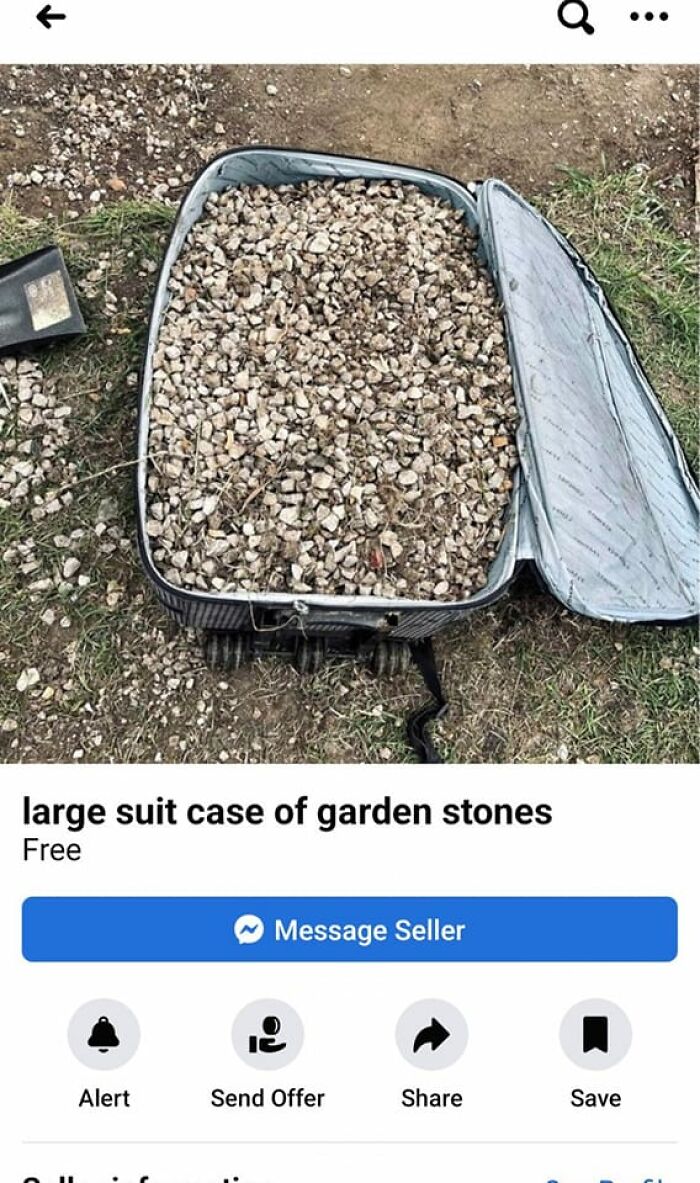Send Offer to the seller
Image resolution: width=700 pixels, height=1183 pixels.
[x=267, y=1035]
